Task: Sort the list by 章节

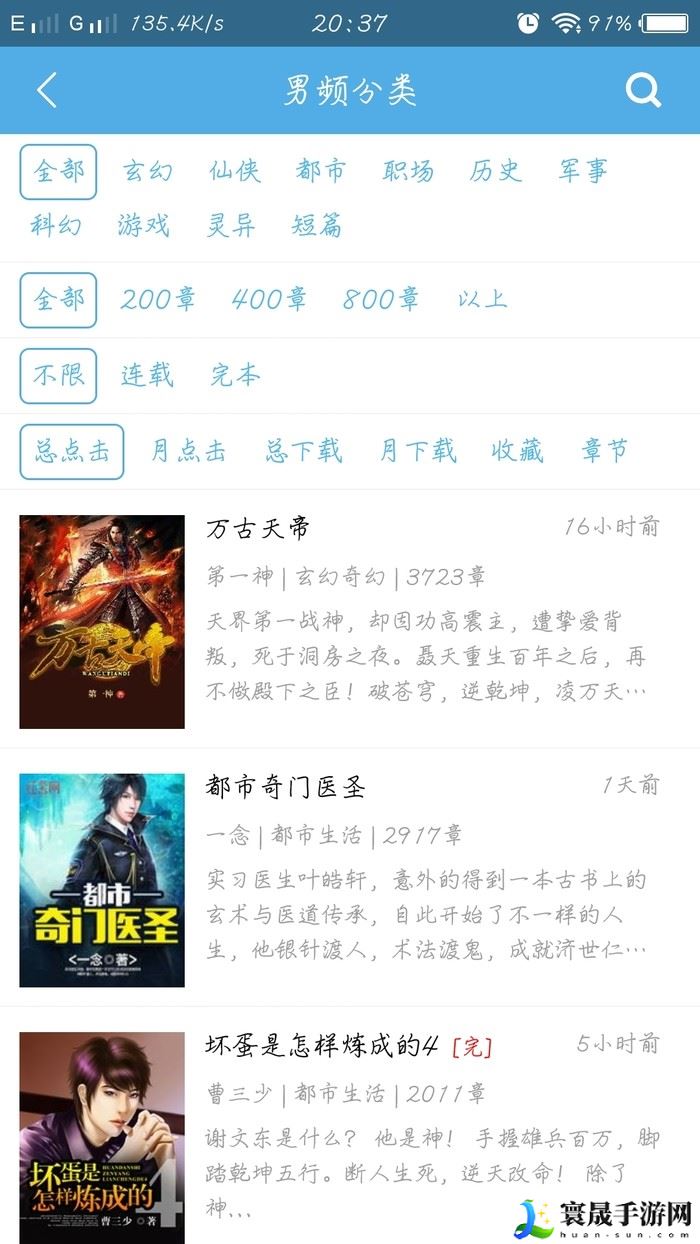Action: (x=605, y=451)
